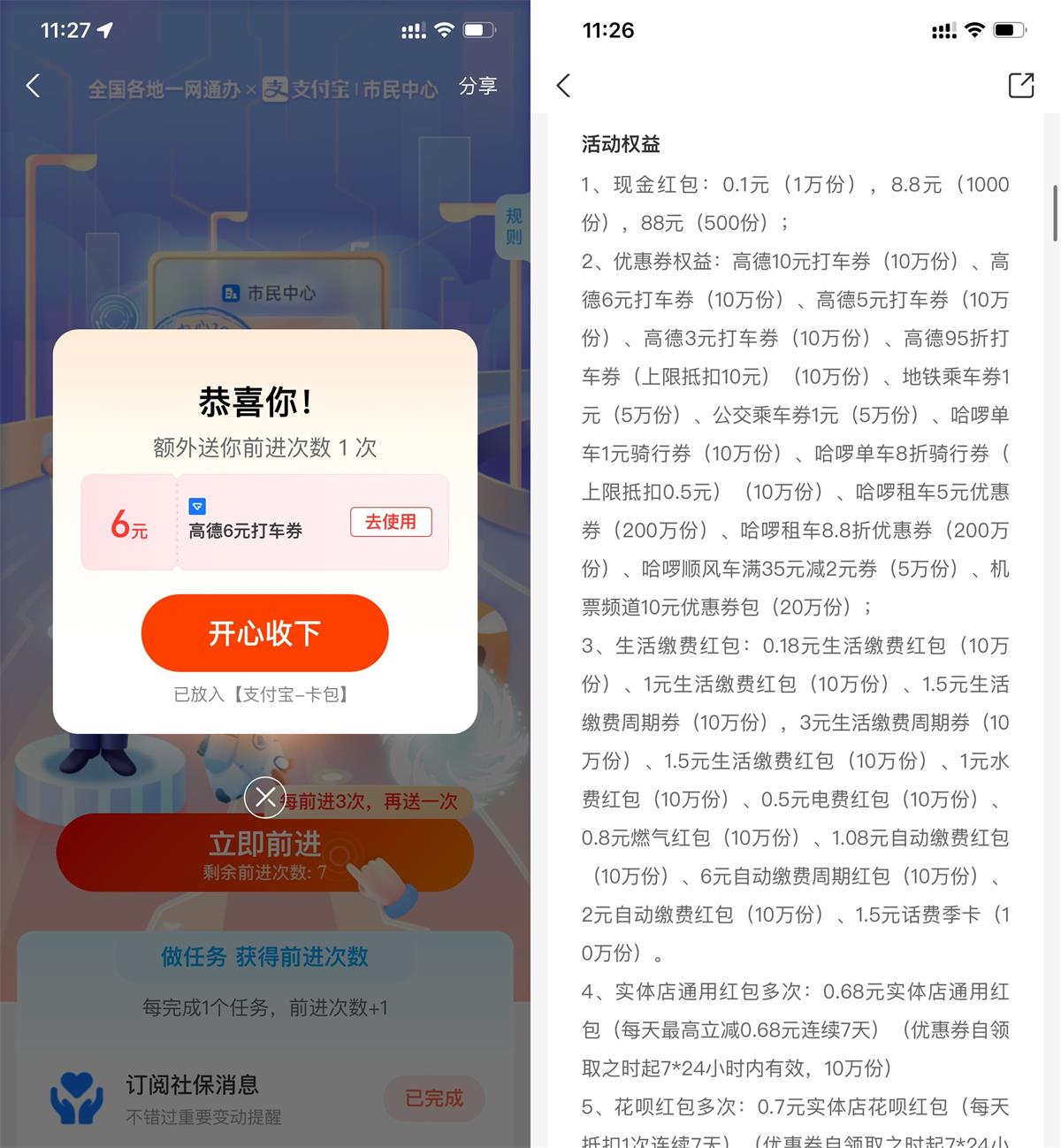This screenshot has height=1148, width=1061.
Task: Accept the reward with 开心收下
Action: [x=264, y=633]
